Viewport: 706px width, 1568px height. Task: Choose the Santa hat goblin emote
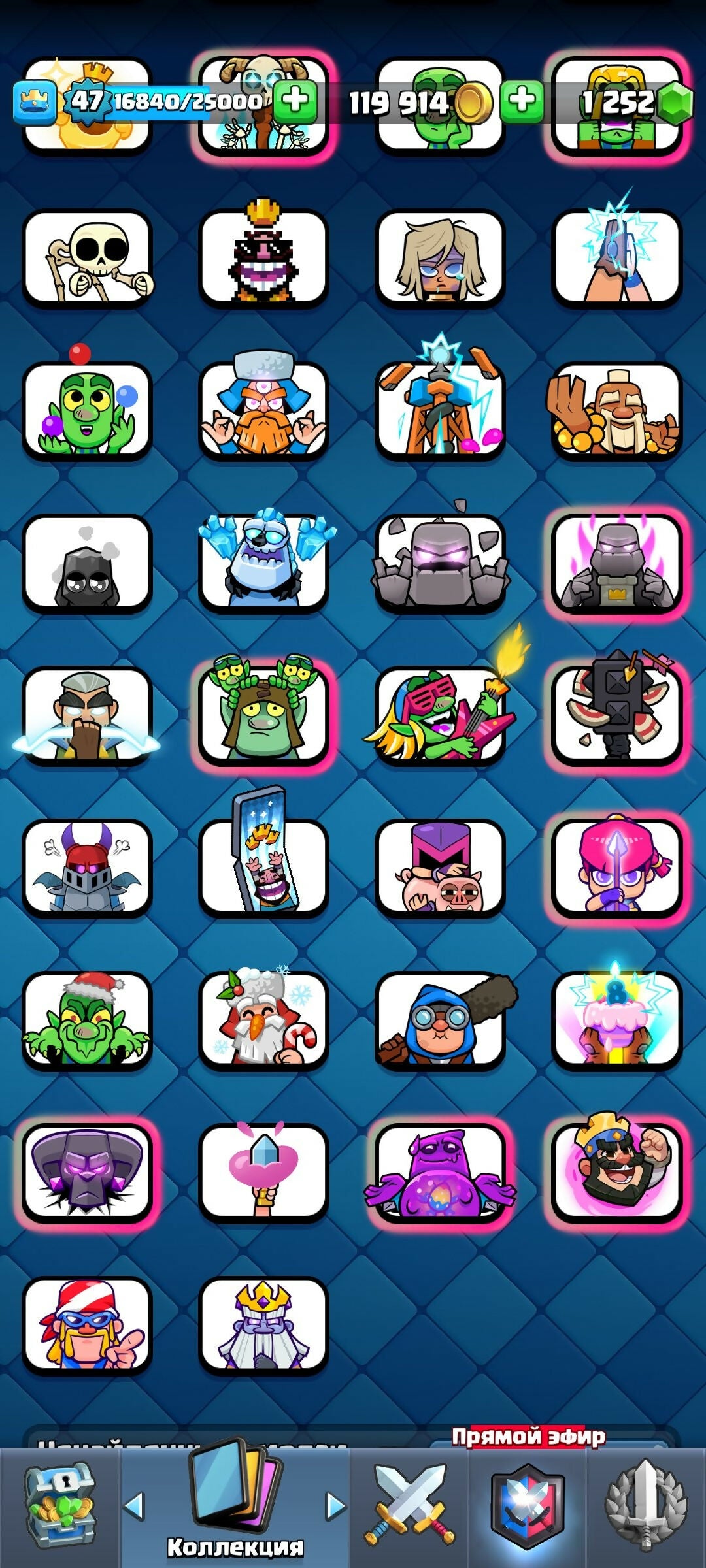tap(88, 1021)
